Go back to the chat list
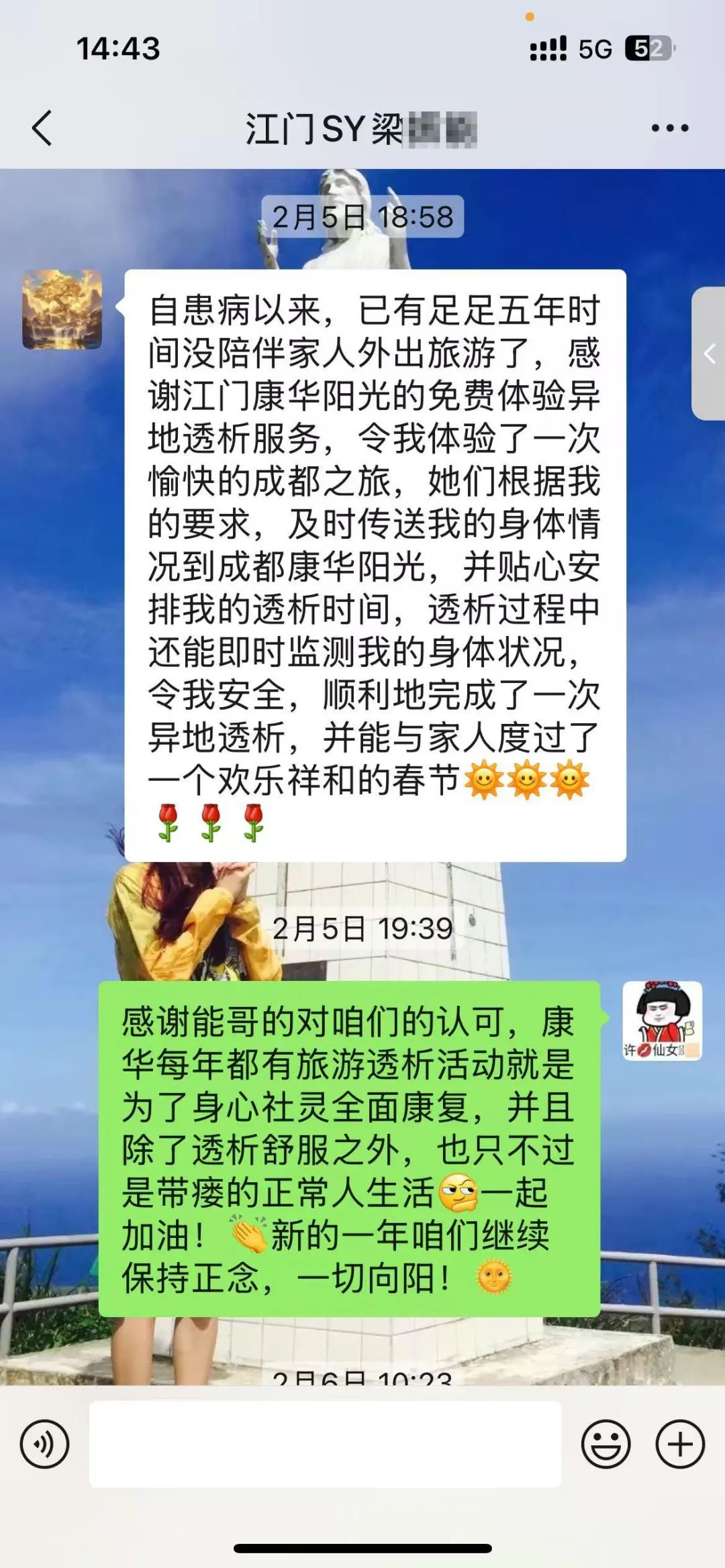The width and height of the screenshot is (725, 1568). pos(42,127)
